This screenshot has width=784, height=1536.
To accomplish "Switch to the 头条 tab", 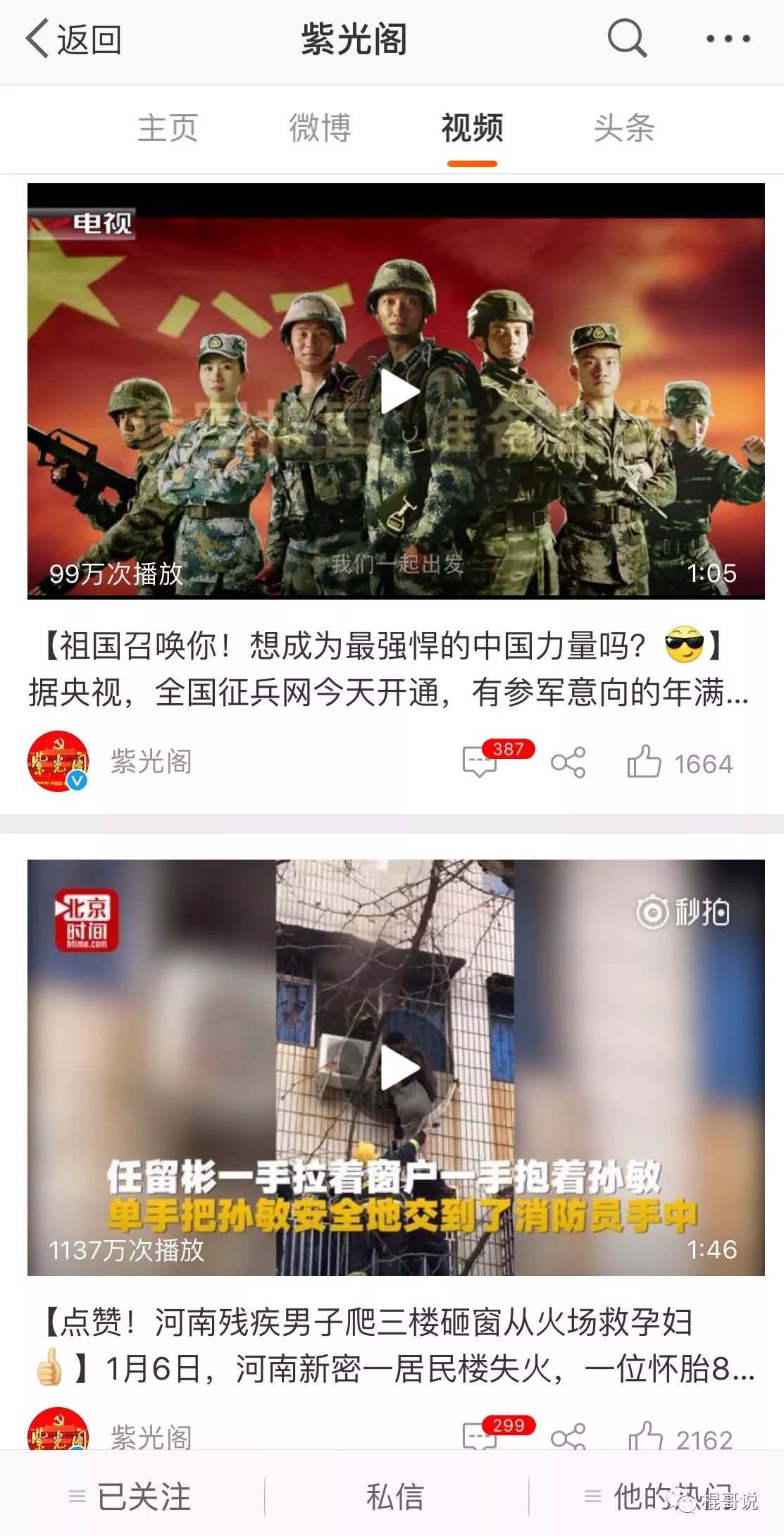I will 624,128.
